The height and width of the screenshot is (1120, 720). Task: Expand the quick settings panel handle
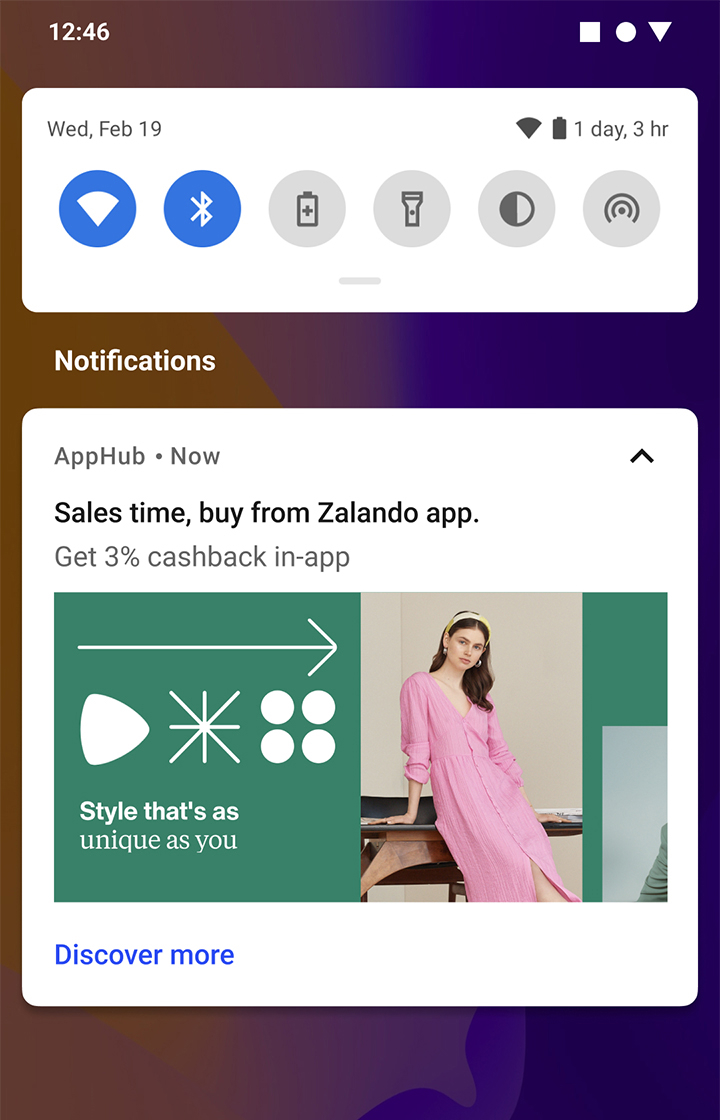360,281
